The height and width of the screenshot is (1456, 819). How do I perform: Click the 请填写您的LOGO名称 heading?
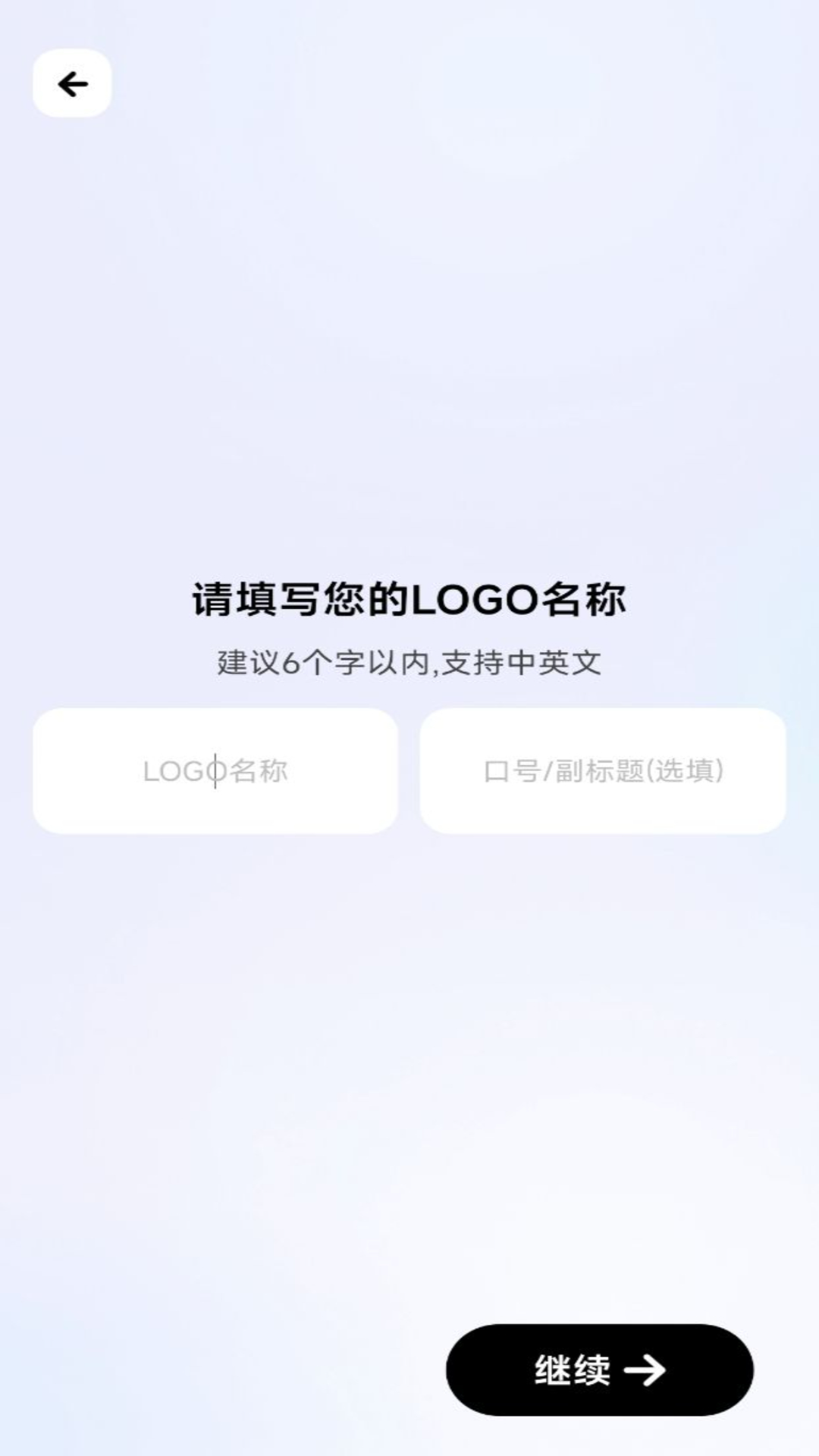tap(409, 599)
